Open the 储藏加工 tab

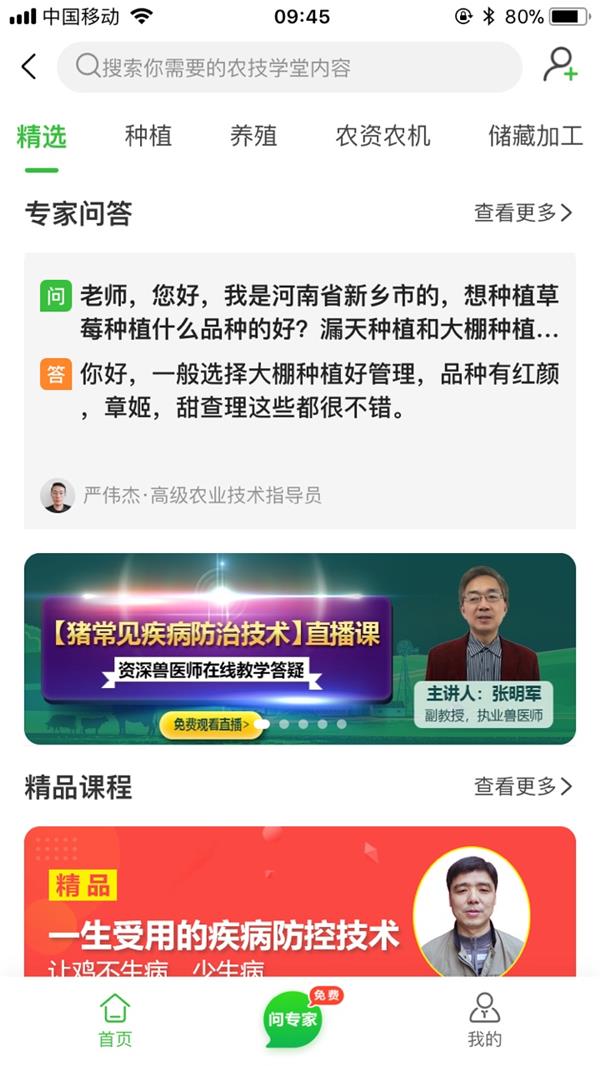(x=535, y=136)
